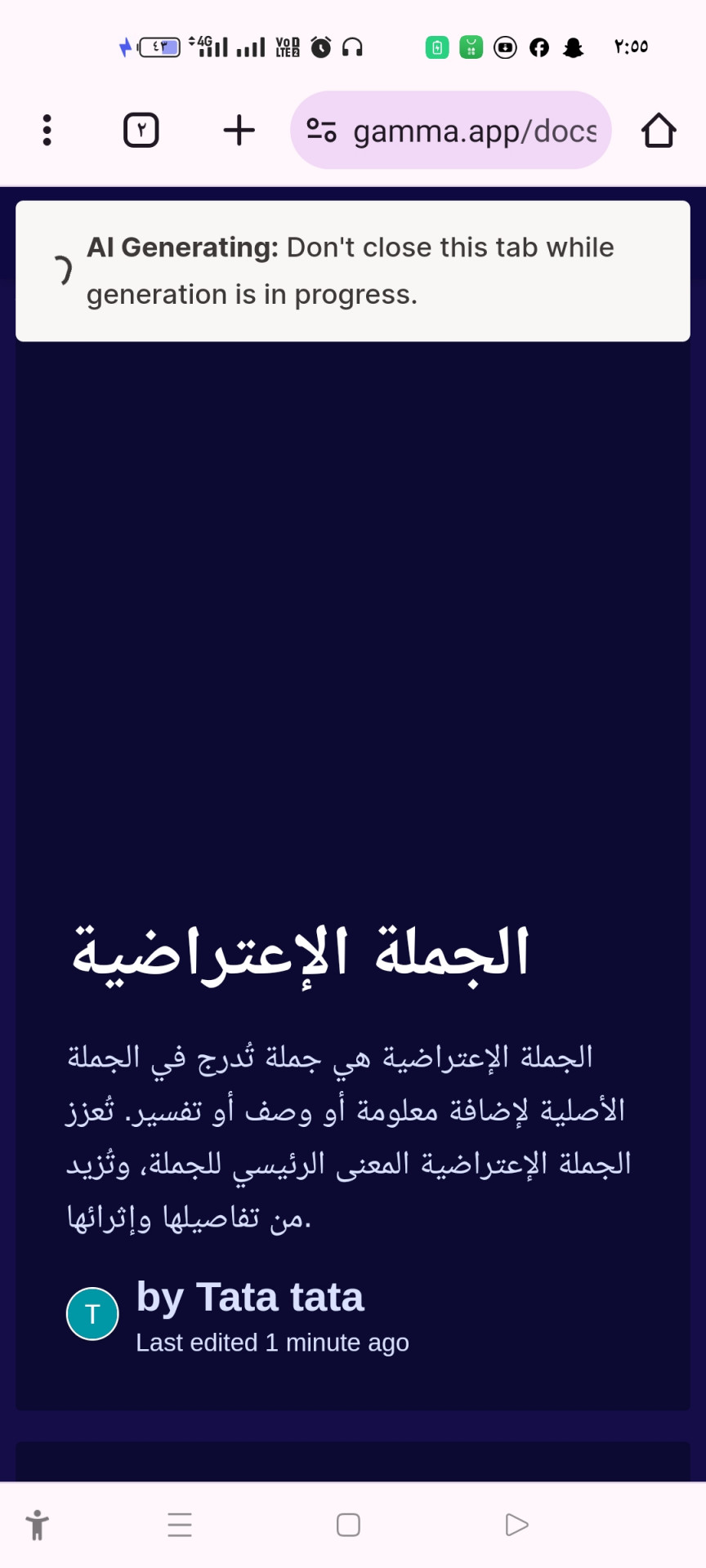
Task: Go to the browser home page
Action: pos(659,131)
